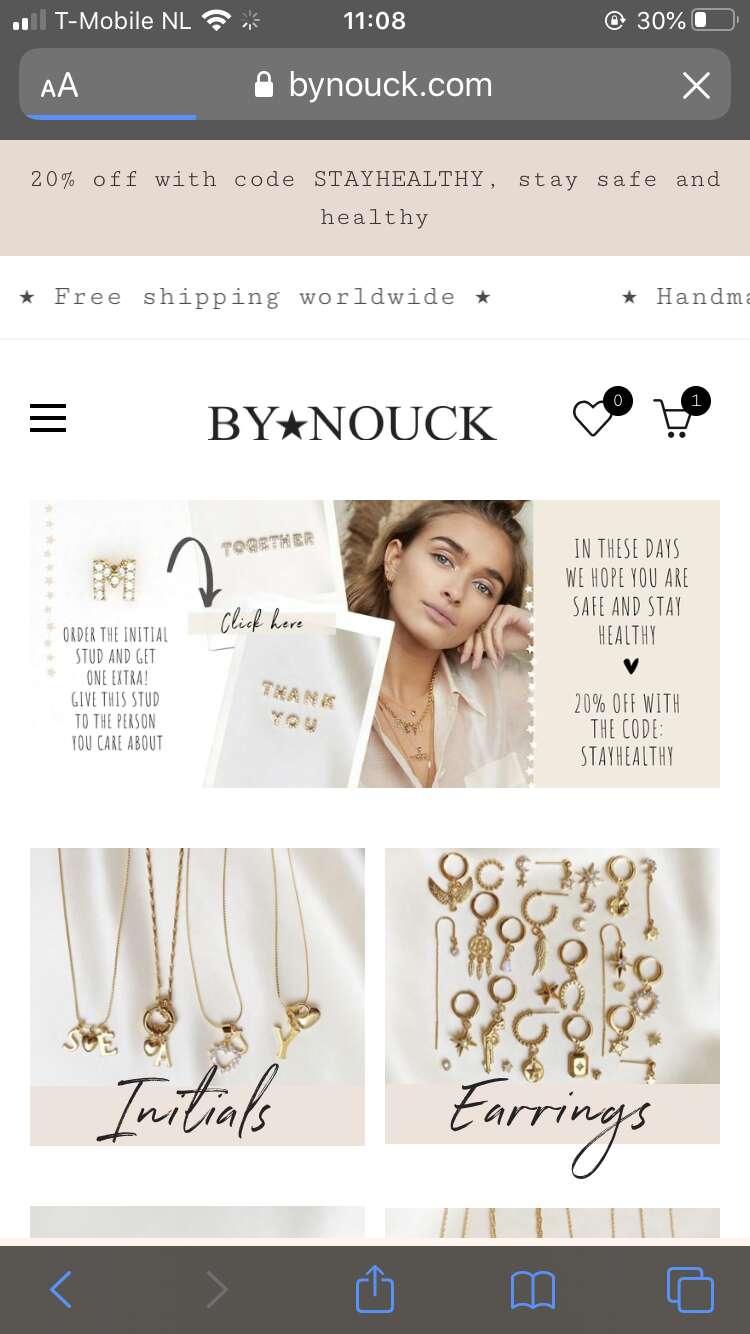Image resolution: width=750 pixels, height=1334 pixels.
Task: Open the hamburger menu
Action: pyautogui.click(x=48, y=418)
